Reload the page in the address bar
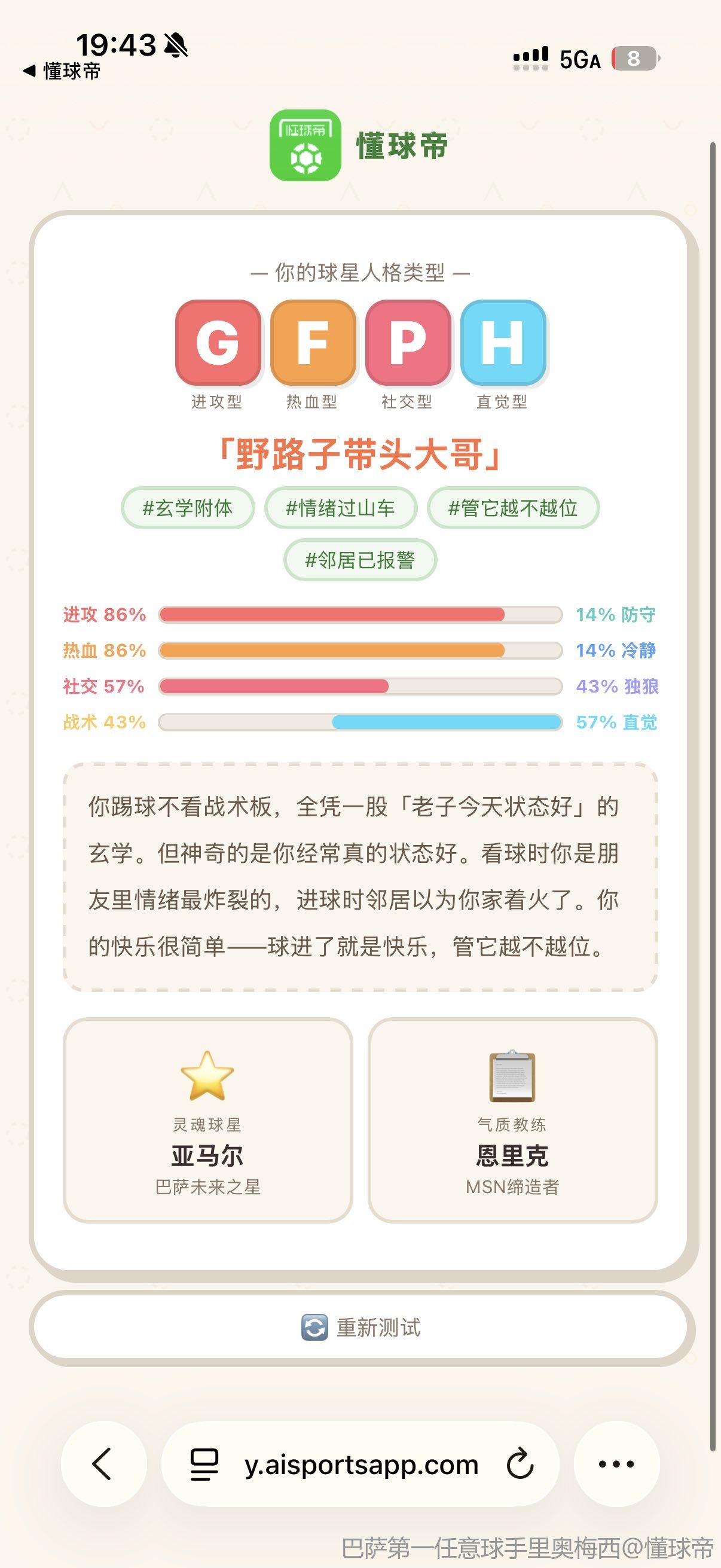721x1568 pixels. click(x=520, y=1464)
